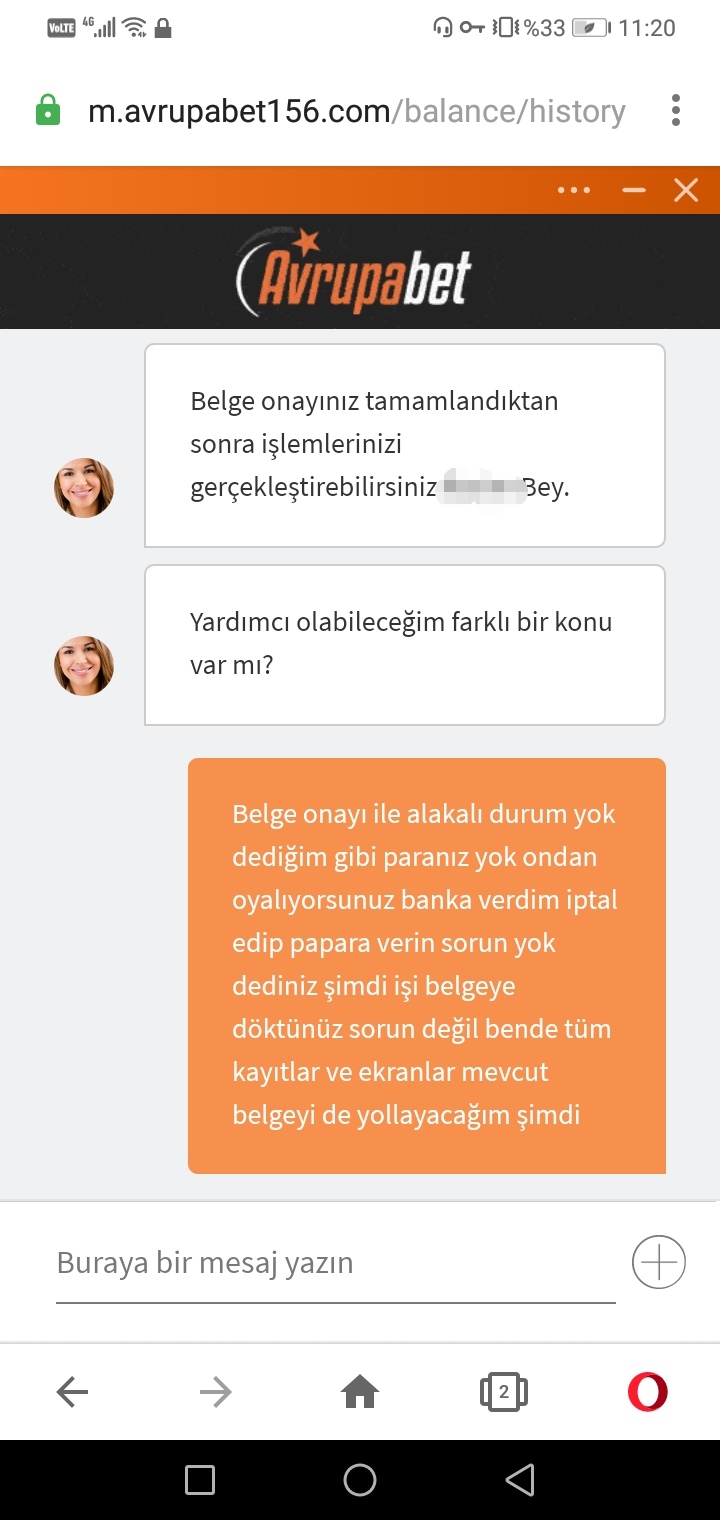Tap the system home button
This screenshot has width=720, height=1520.
click(360, 1480)
